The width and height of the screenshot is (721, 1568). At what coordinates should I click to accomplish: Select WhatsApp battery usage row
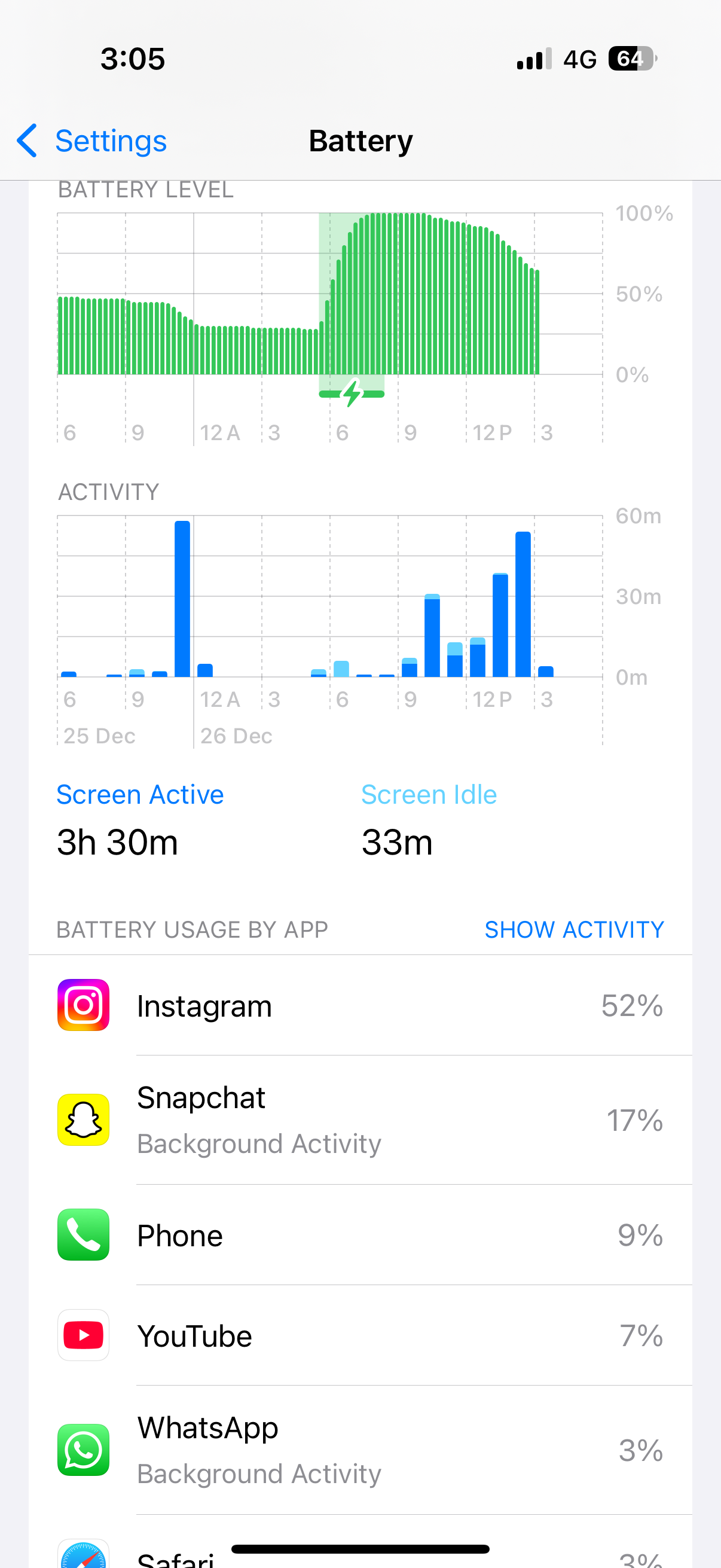360,1450
